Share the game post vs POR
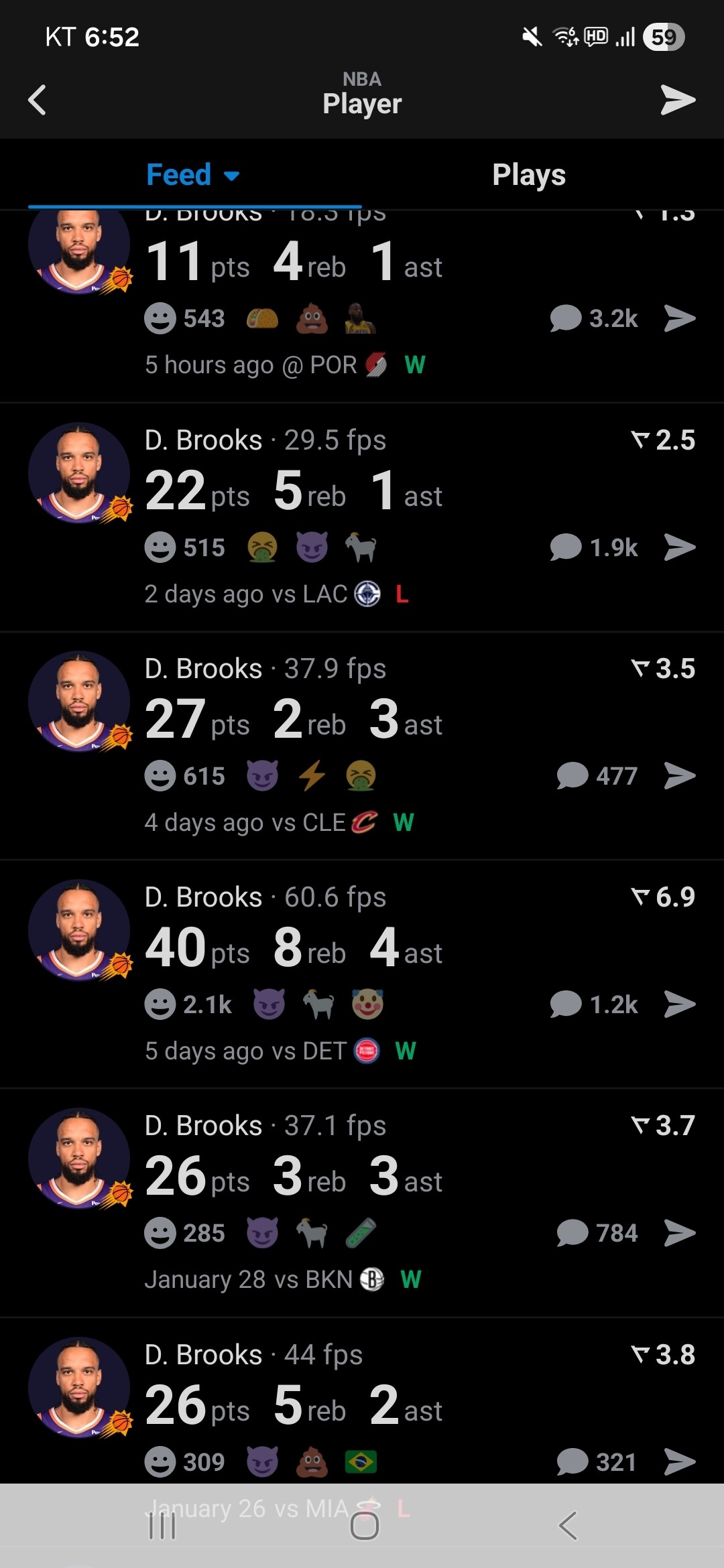 (680, 319)
